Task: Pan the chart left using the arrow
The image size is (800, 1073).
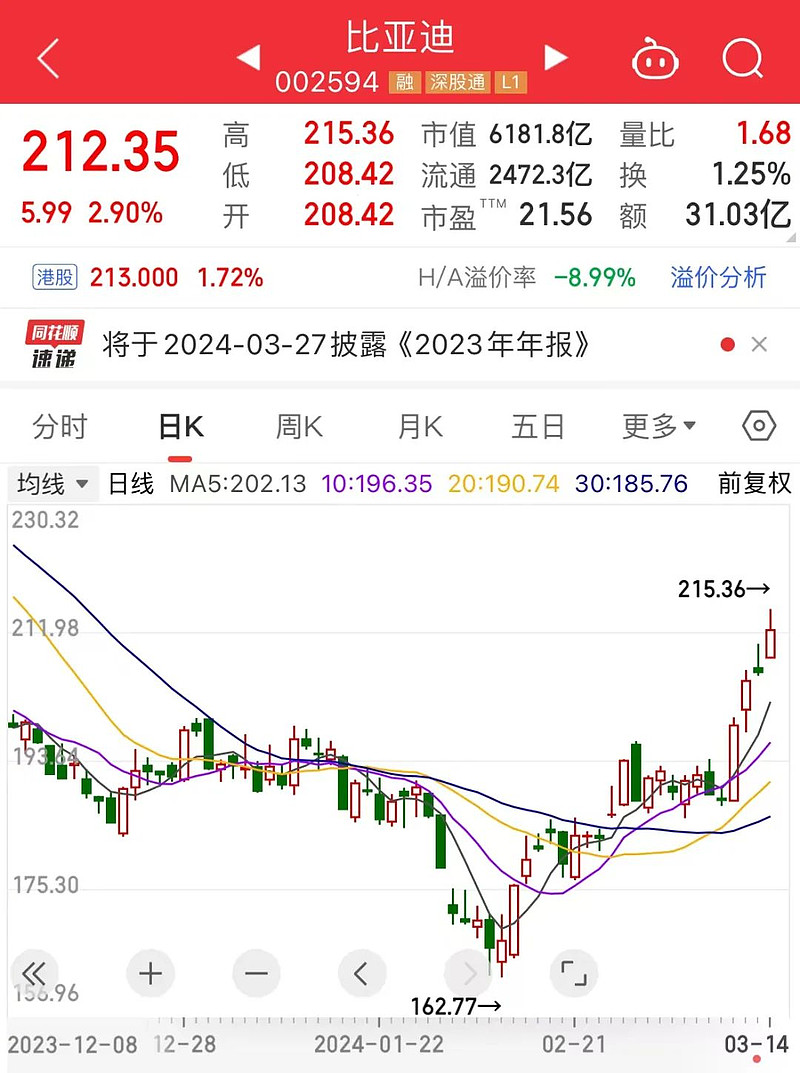Action: (x=362, y=972)
